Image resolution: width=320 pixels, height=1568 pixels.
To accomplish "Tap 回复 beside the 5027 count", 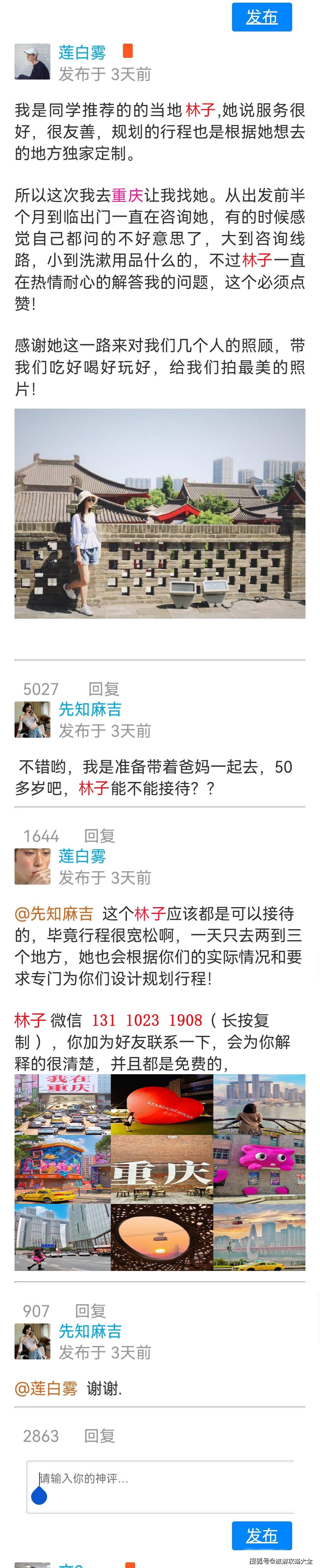I will coord(103,688).
